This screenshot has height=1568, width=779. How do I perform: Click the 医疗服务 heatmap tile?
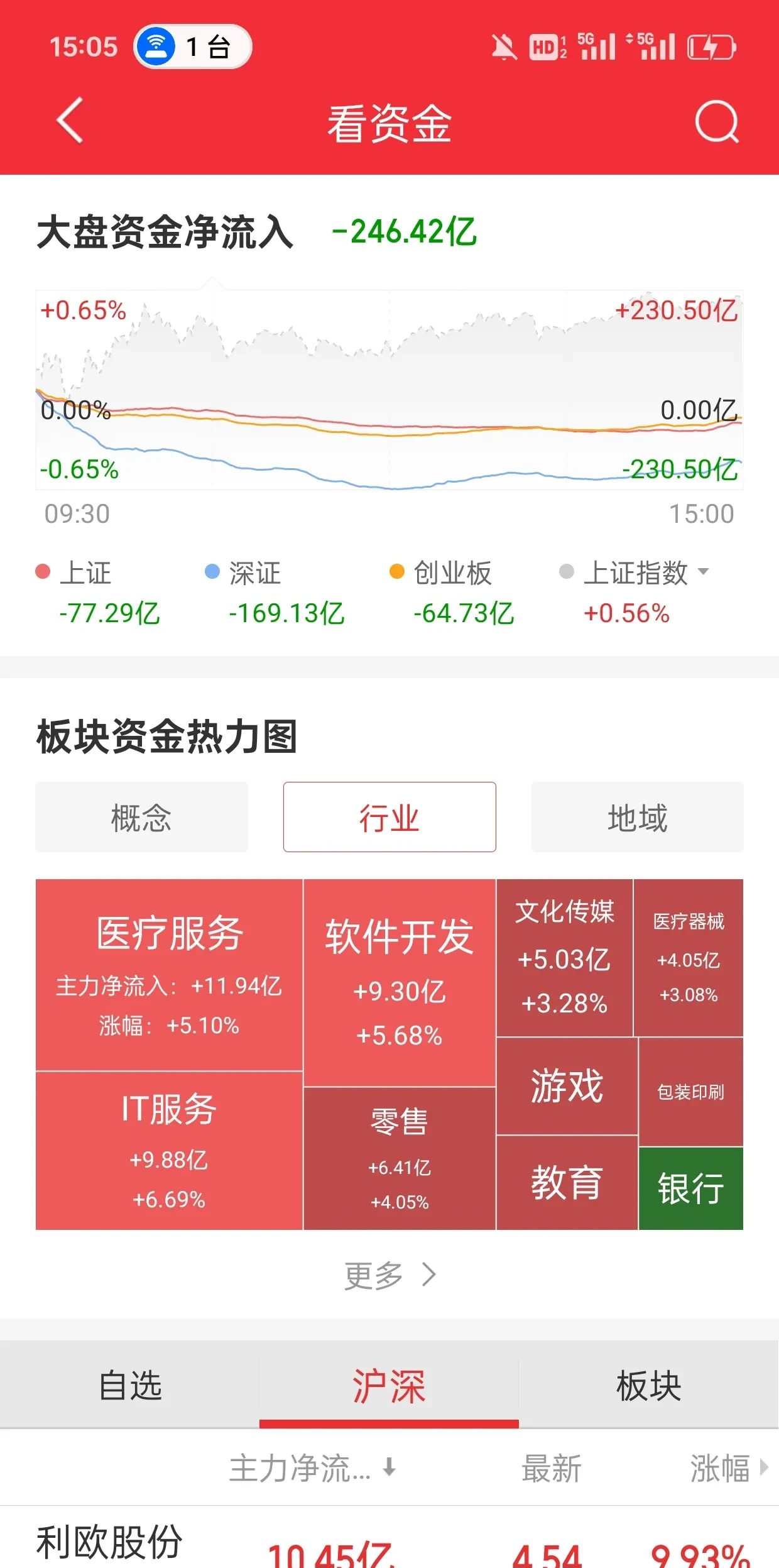pyautogui.click(x=170, y=974)
